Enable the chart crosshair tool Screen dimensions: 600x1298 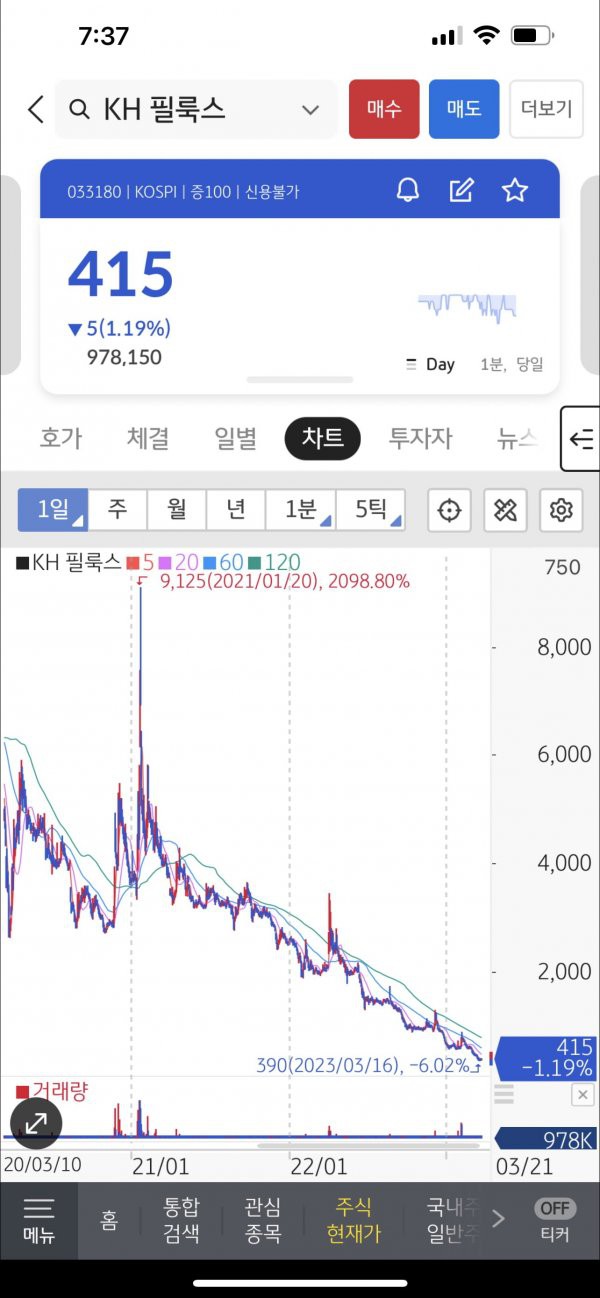(x=450, y=511)
